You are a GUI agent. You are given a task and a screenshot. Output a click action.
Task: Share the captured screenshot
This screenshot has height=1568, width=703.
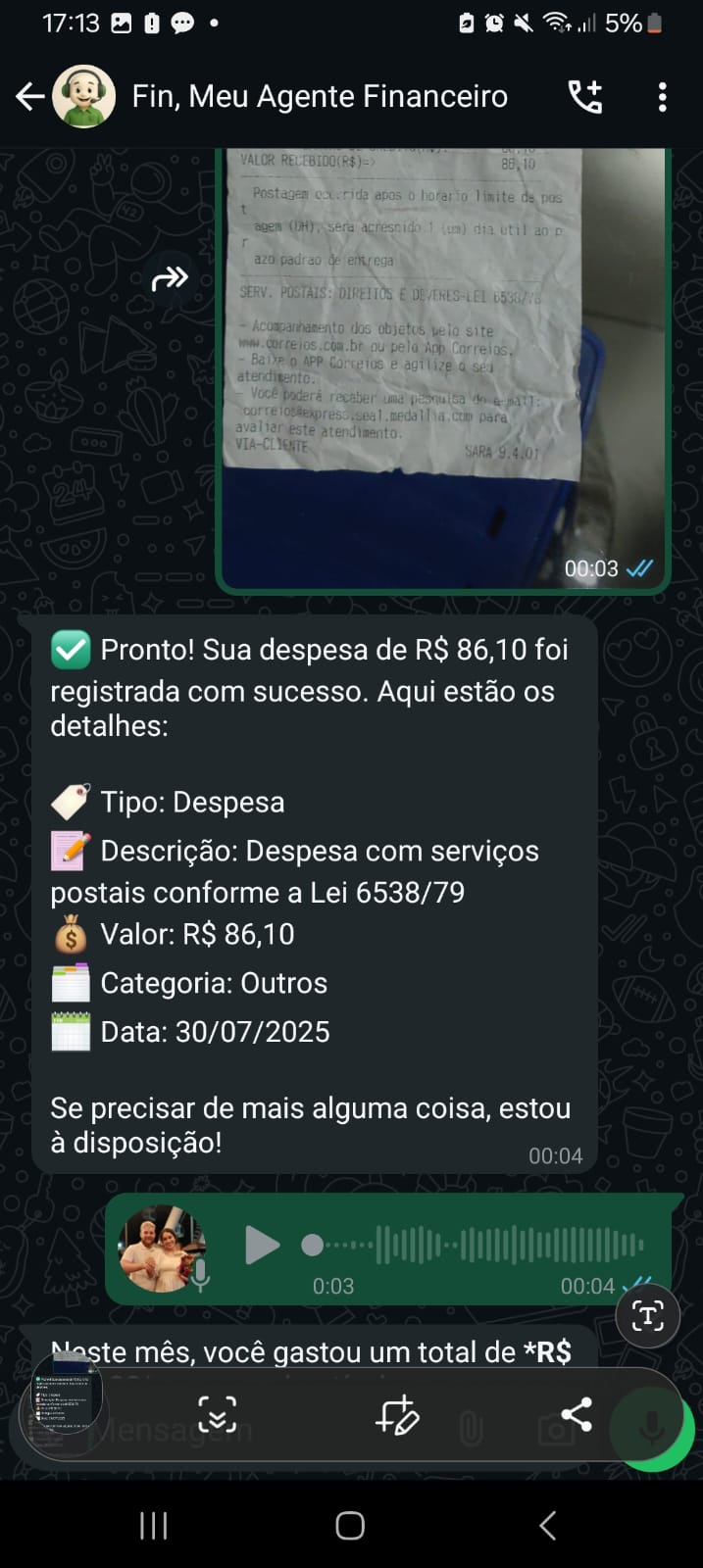click(x=576, y=1414)
